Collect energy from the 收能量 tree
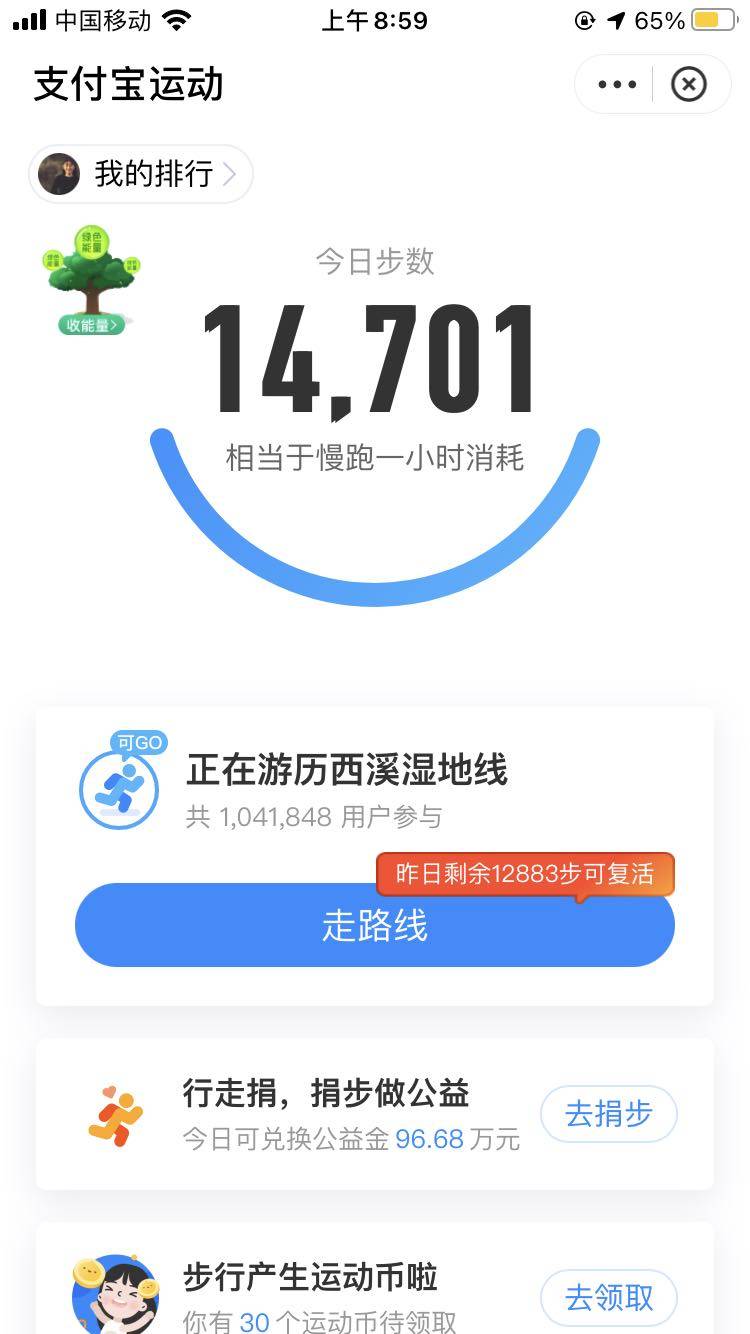This screenshot has height=1334, width=750. point(92,324)
